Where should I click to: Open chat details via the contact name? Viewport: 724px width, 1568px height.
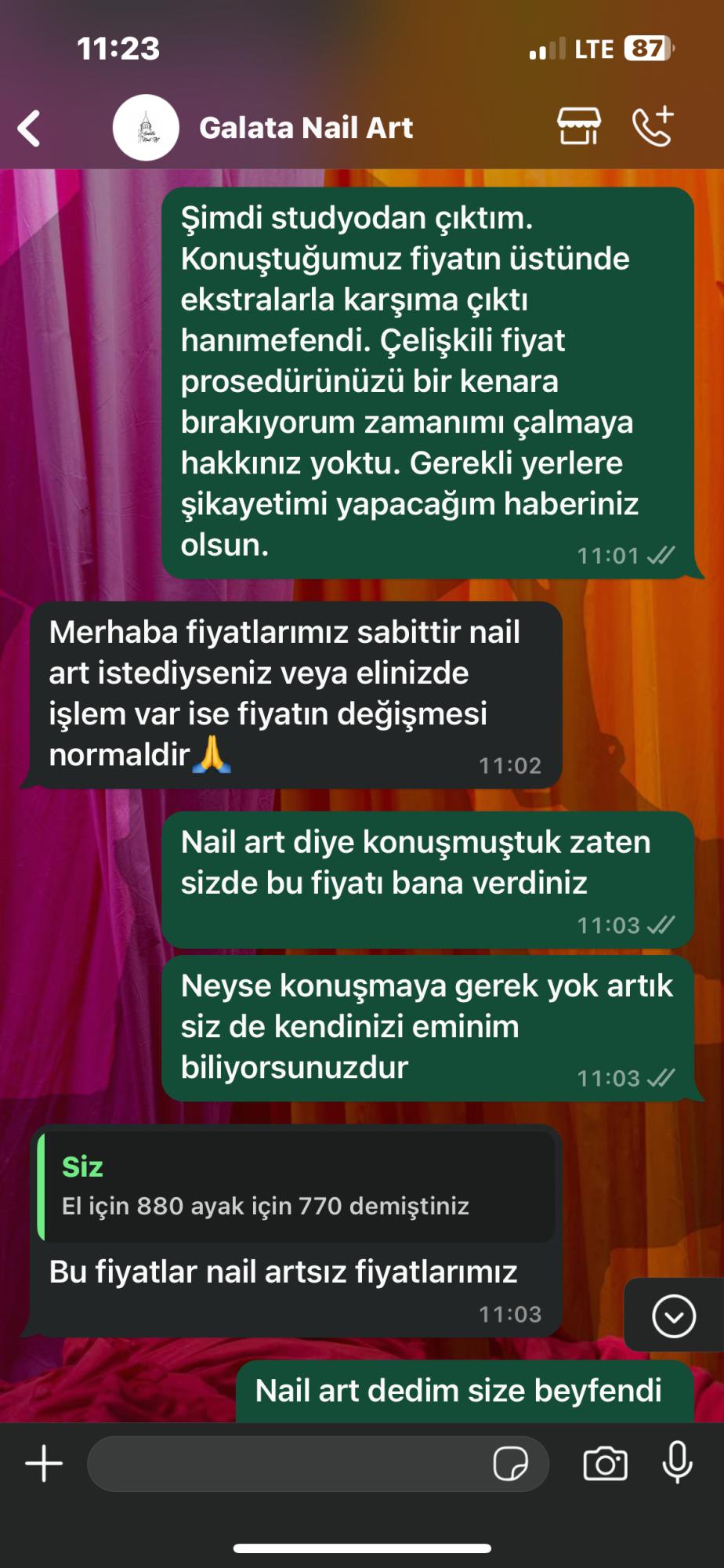[307, 128]
